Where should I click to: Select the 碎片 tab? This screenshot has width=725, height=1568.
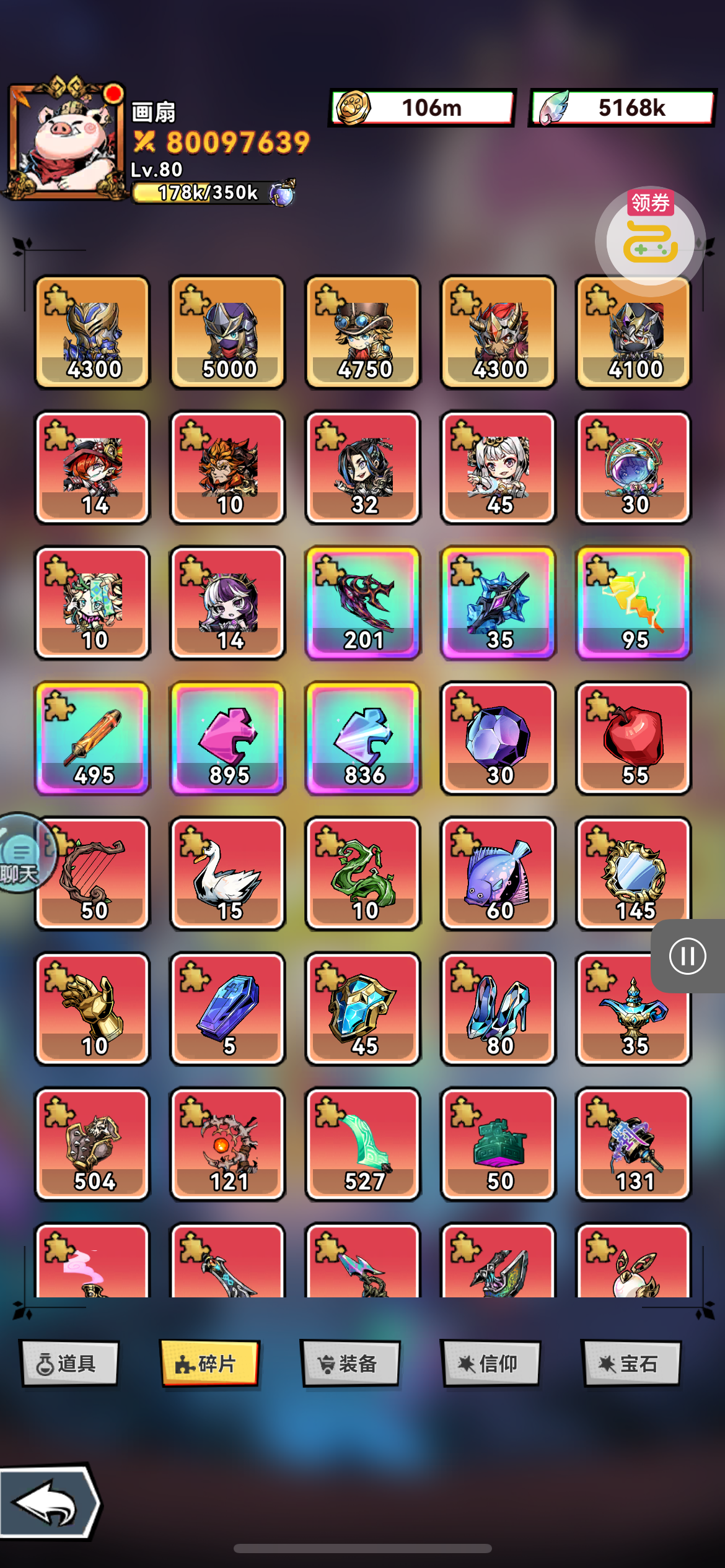209,1364
